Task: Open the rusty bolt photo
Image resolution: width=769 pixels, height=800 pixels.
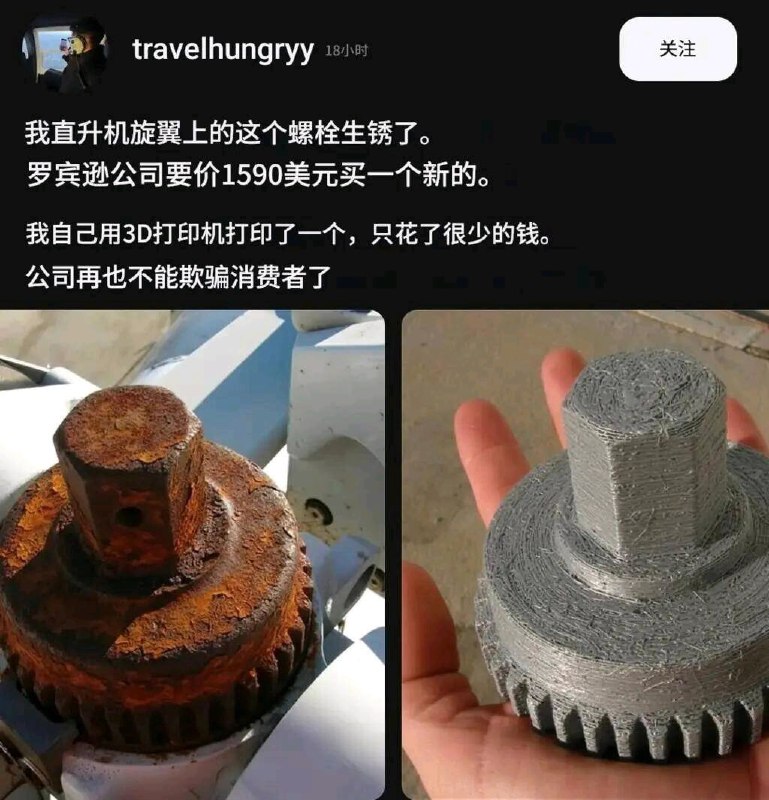Action: pyautogui.click(x=192, y=555)
